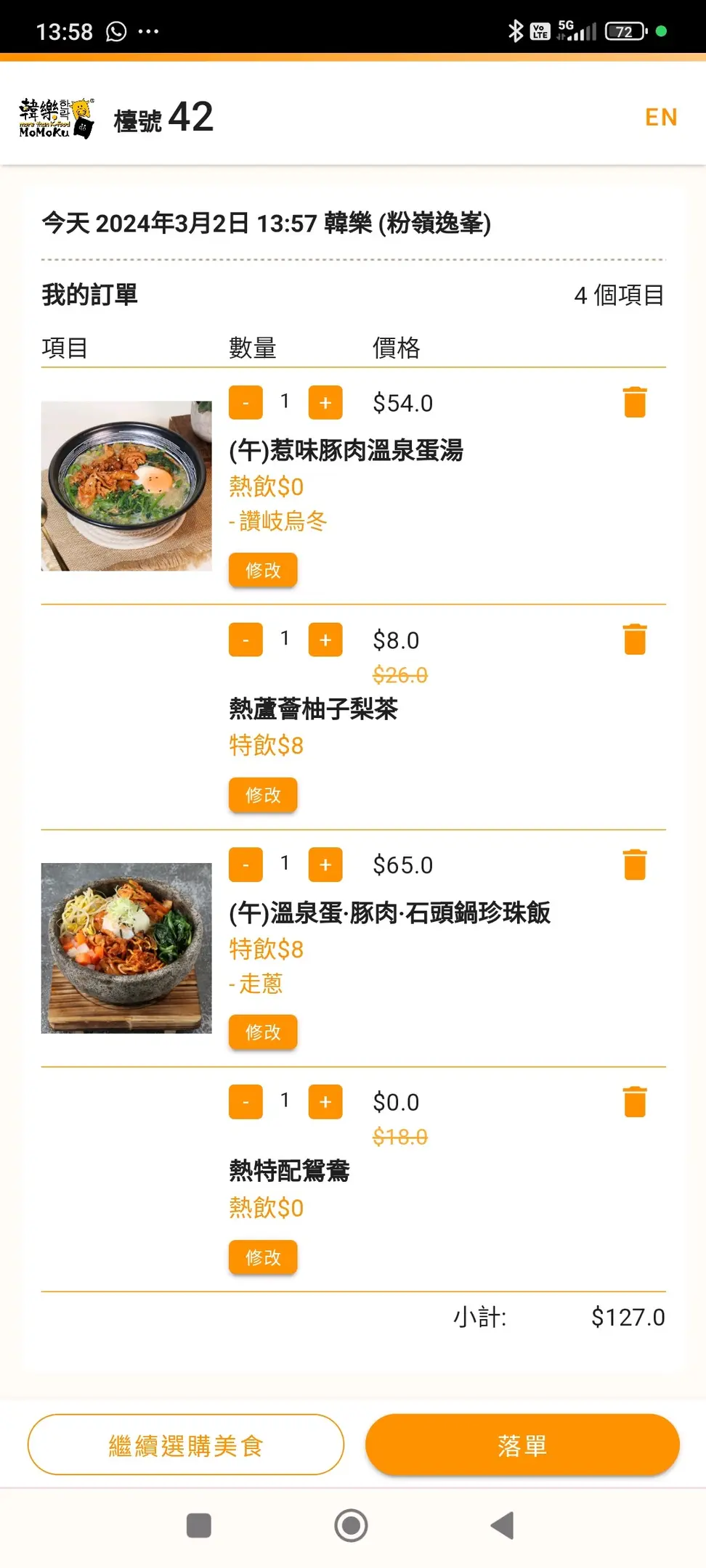
Task: Increase quantity of 熱特配鴛鴦
Action: coord(325,1102)
